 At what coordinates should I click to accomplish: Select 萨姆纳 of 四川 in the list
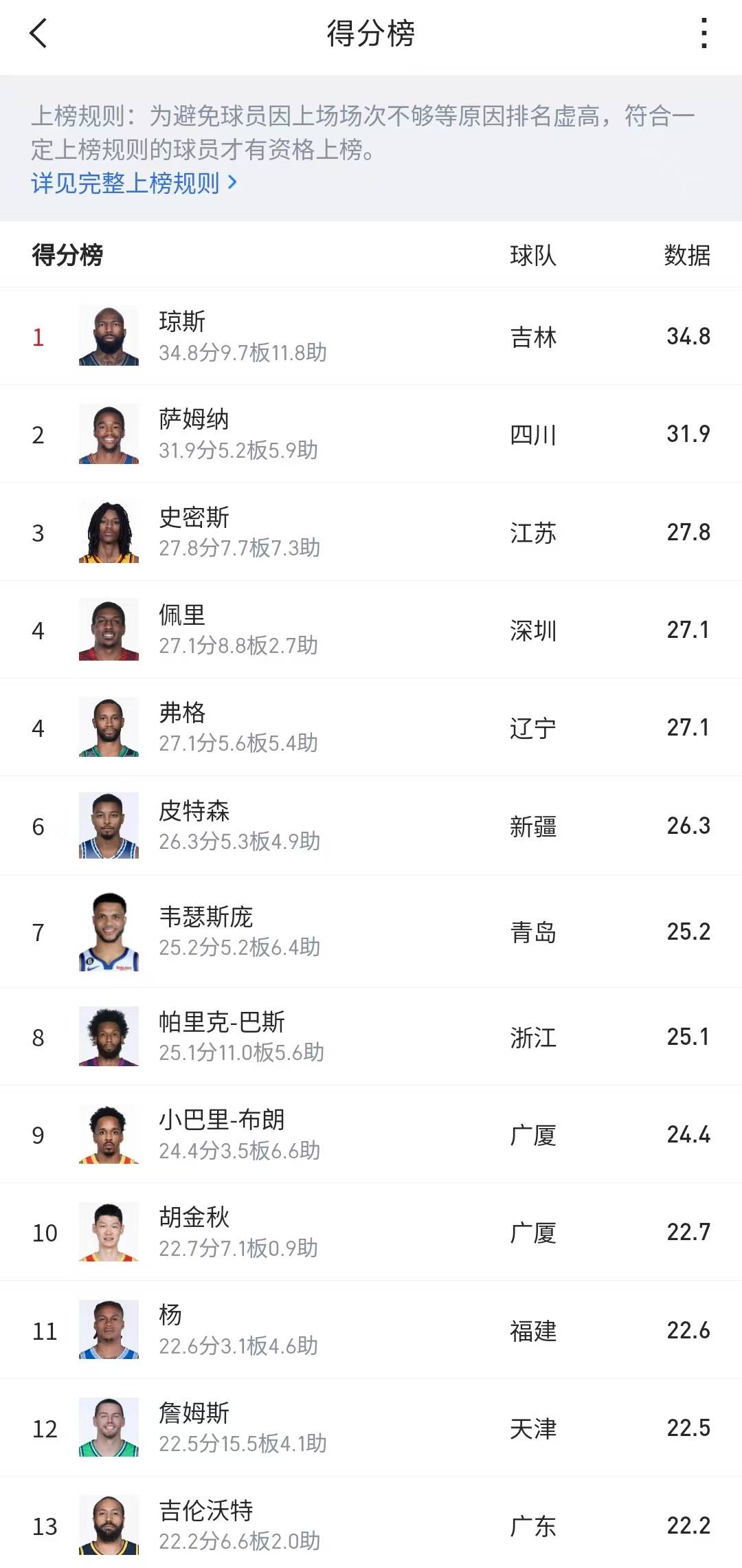371,434
